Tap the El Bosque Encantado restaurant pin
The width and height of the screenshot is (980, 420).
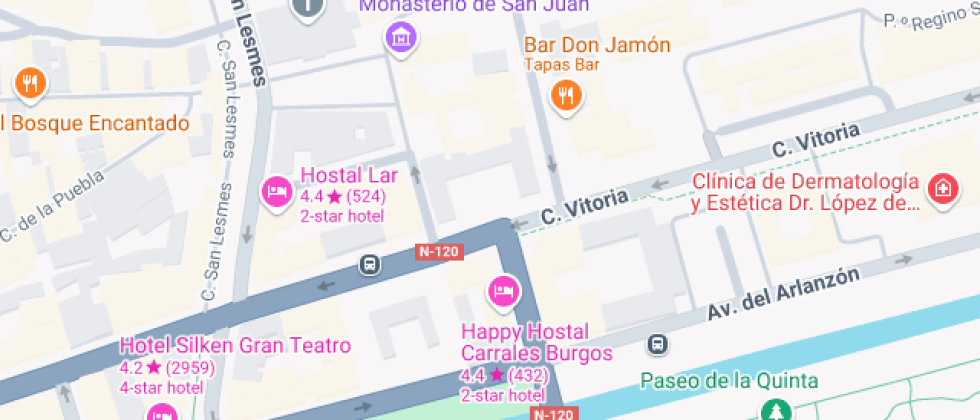point(31,83)
